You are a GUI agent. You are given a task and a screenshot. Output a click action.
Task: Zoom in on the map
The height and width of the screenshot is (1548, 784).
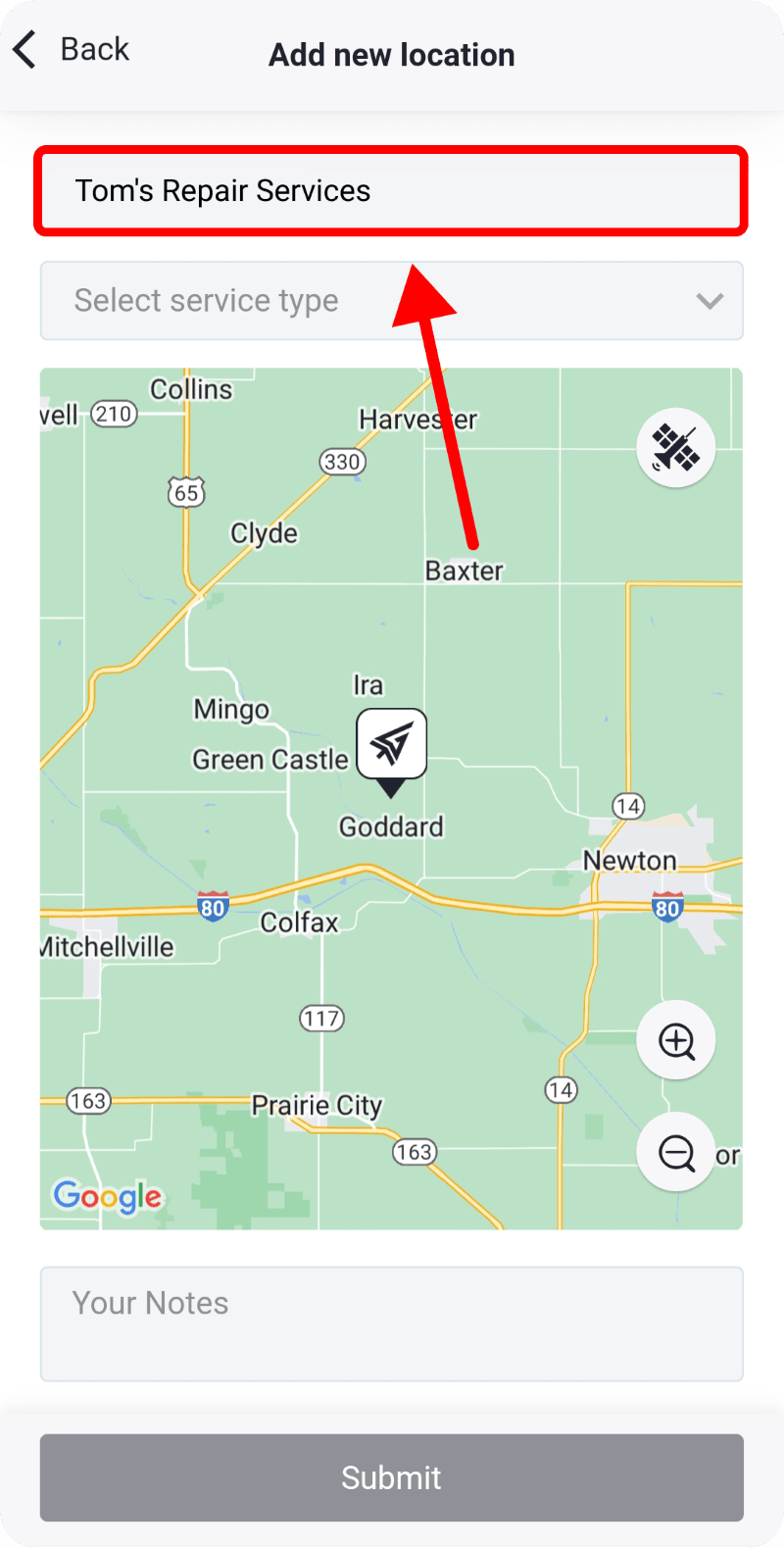[x=676, y=1040]
